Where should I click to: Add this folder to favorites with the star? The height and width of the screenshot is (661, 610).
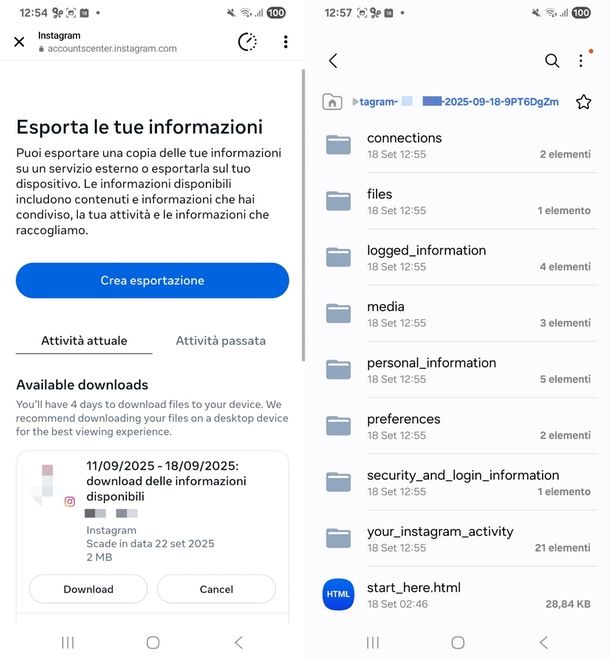coord(583,102)
